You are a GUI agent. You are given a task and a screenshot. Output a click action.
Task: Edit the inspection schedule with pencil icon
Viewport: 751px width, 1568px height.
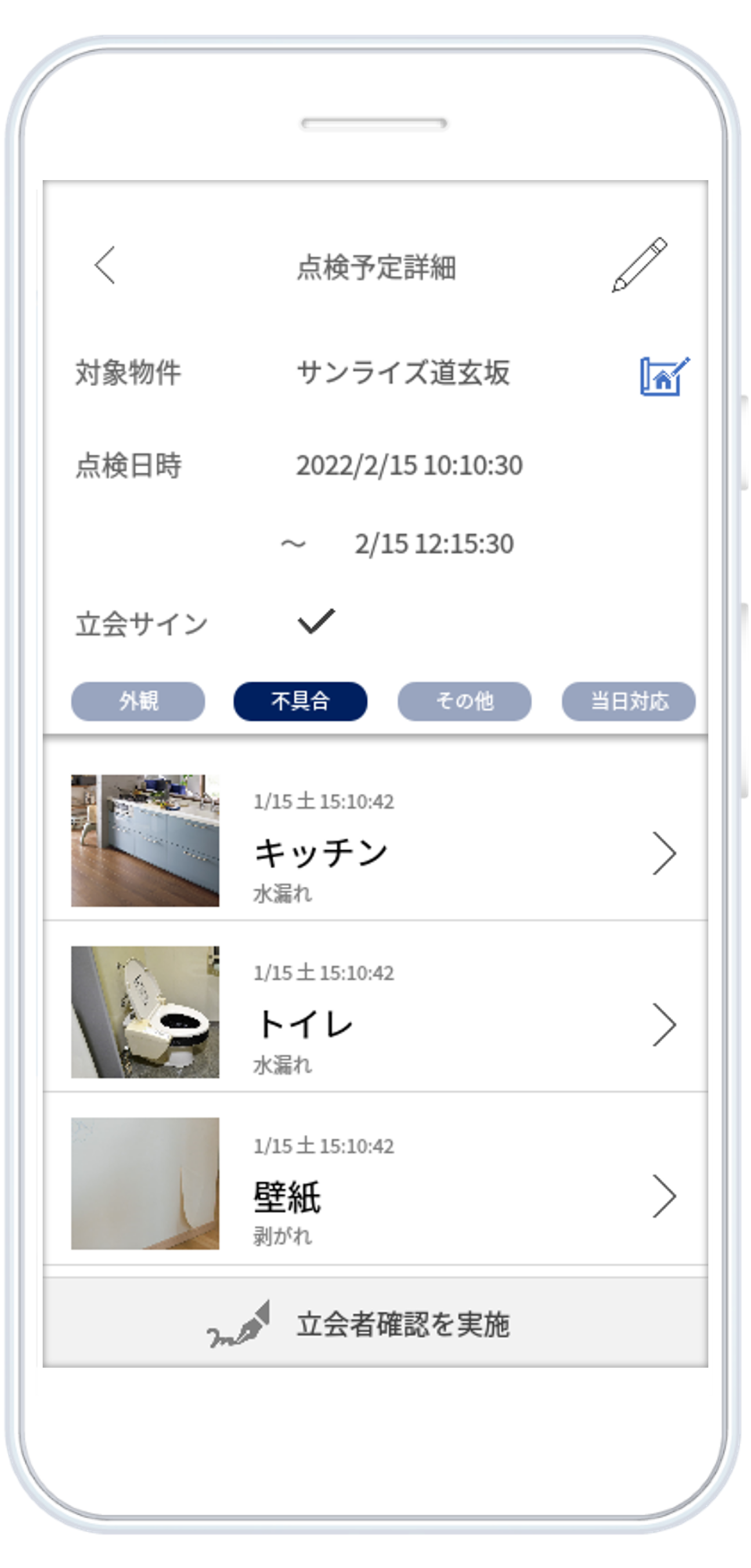click(x=639, y=265)
